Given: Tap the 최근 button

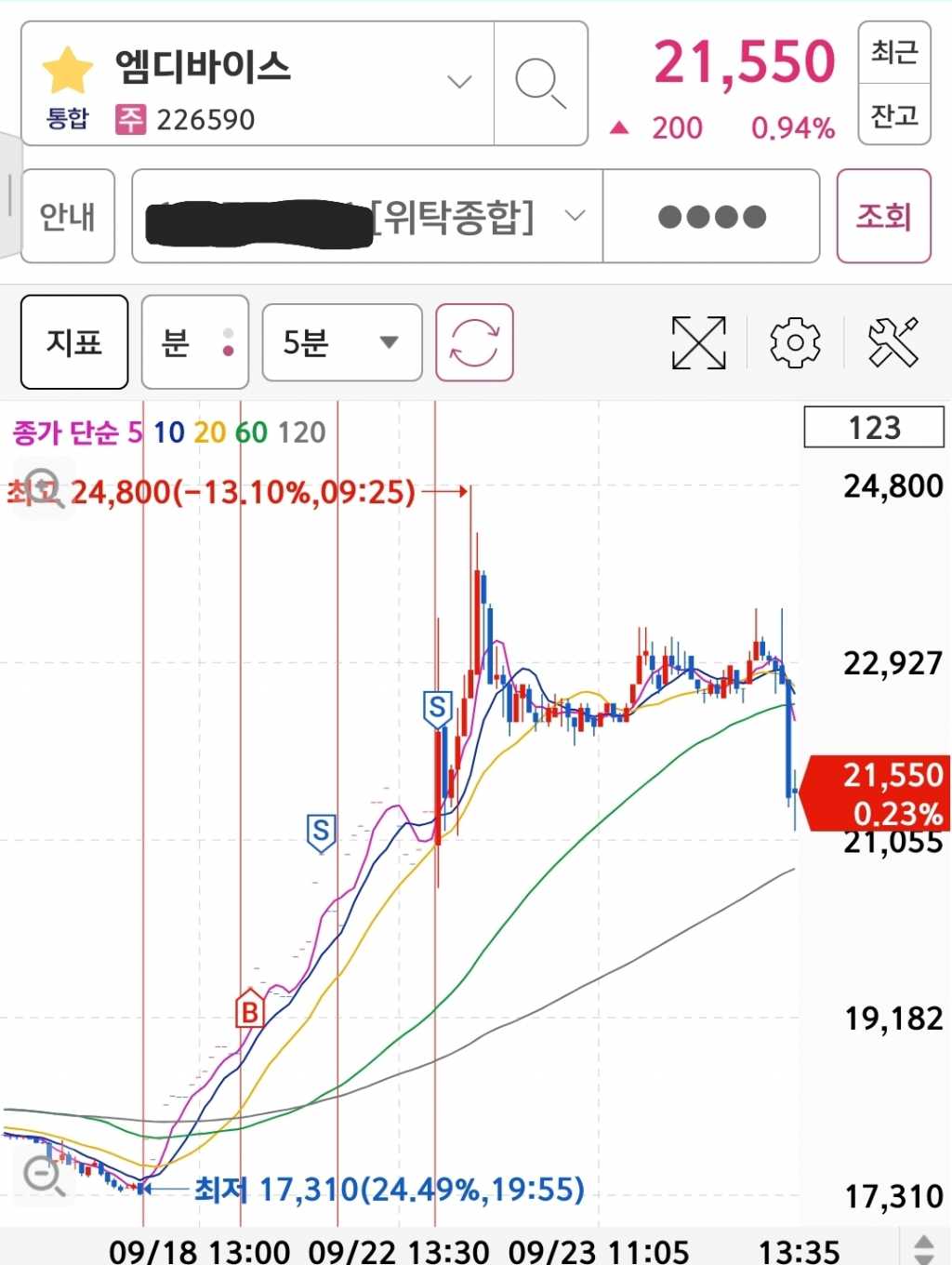Looking at the screenshot, I should 893,52.
